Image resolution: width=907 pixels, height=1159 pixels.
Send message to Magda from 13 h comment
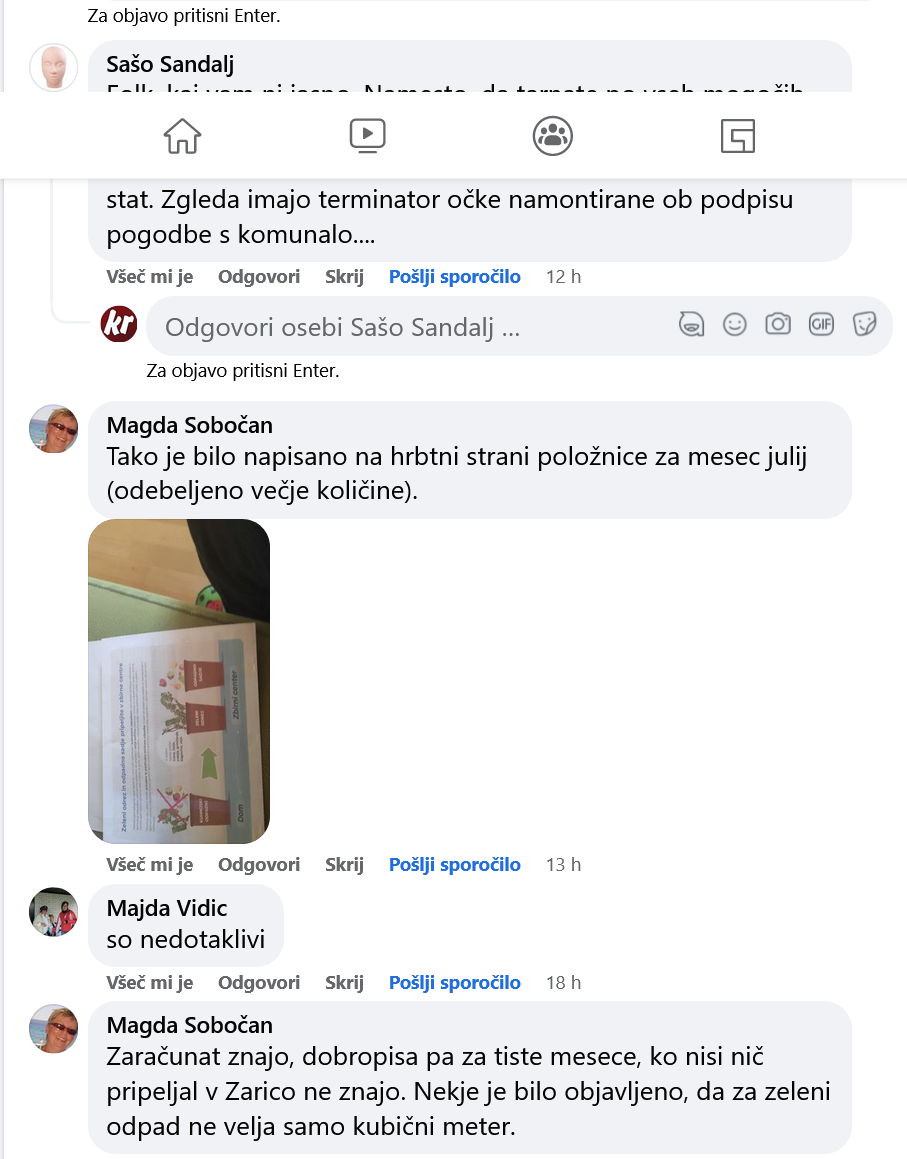[x=454, y=864]
